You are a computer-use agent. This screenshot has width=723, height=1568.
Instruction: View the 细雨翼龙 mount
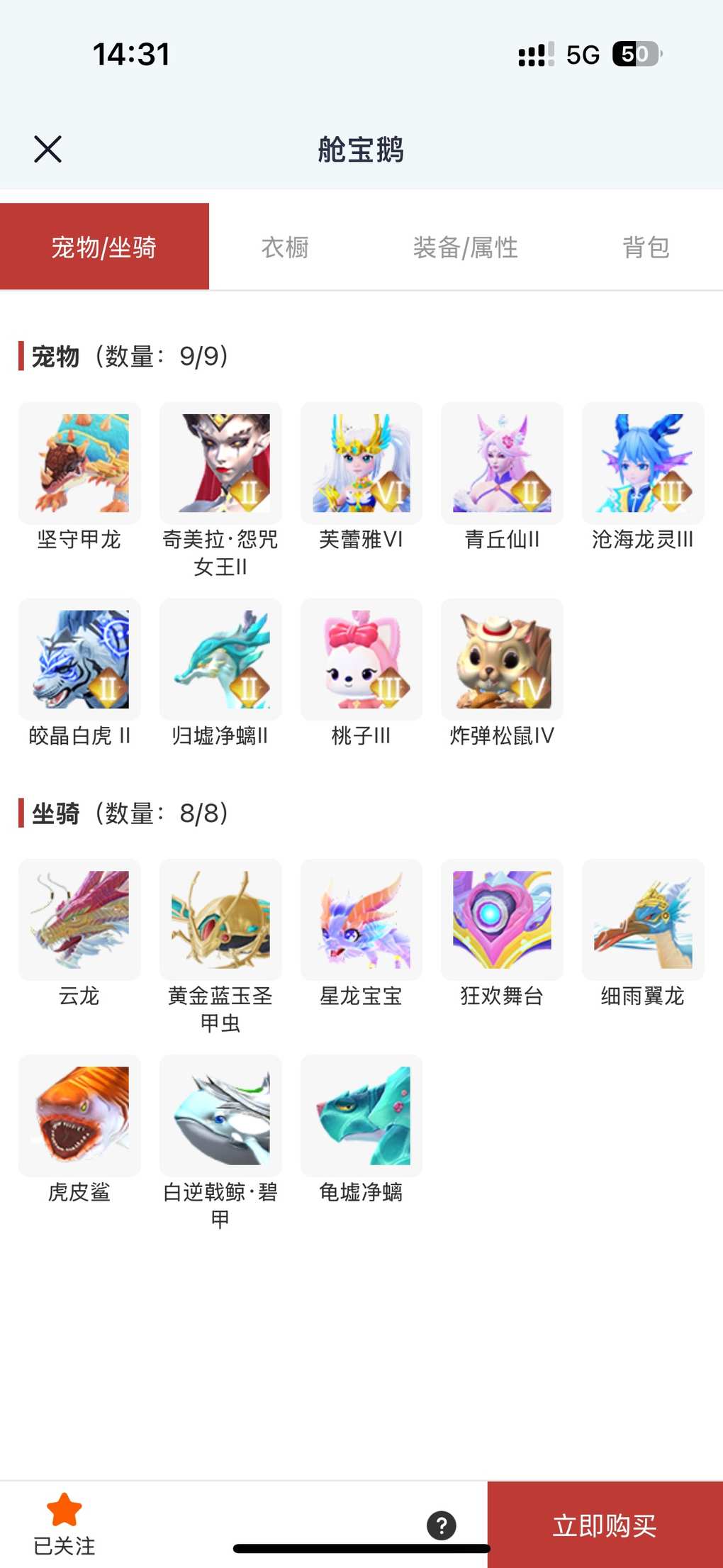point(643,920)
